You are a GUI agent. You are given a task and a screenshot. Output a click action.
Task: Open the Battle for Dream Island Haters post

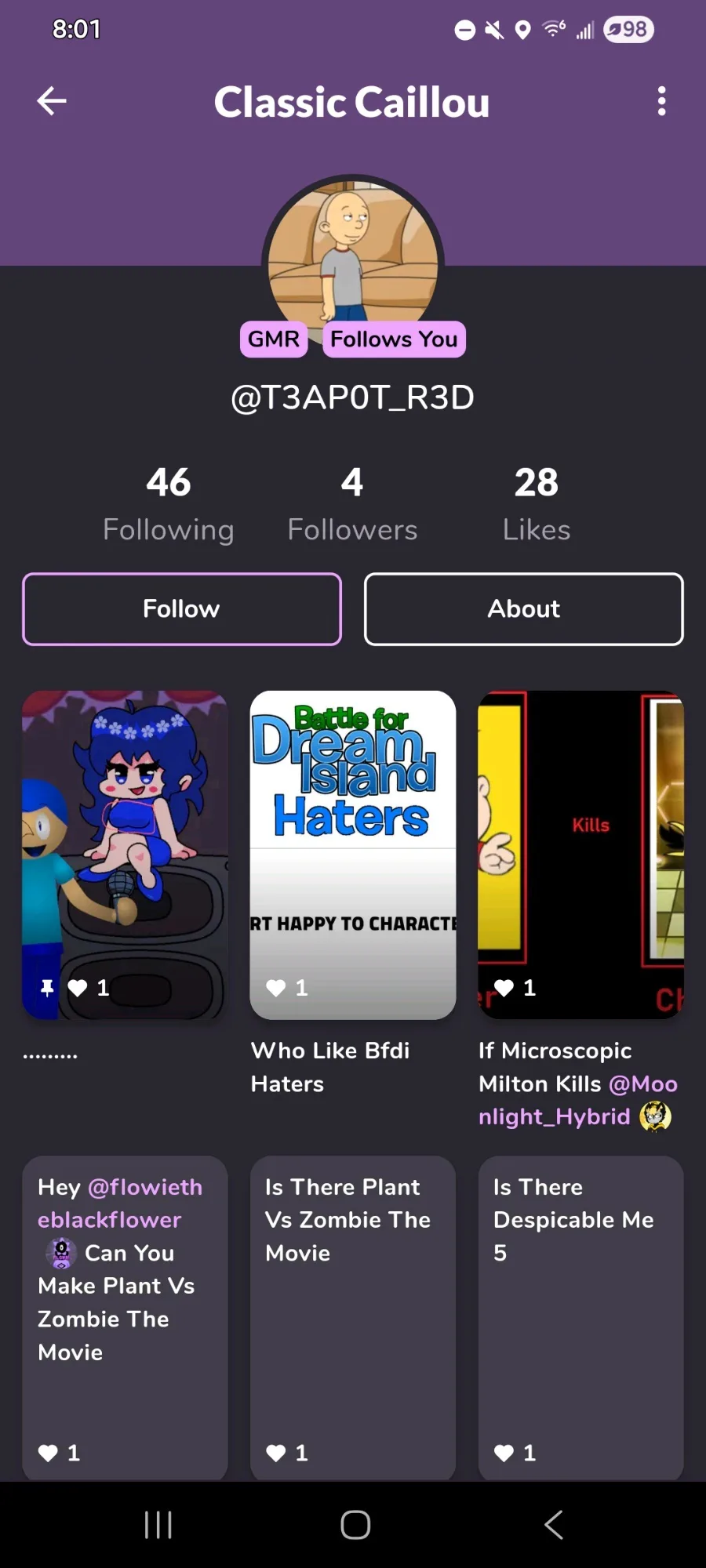[352, 855]
